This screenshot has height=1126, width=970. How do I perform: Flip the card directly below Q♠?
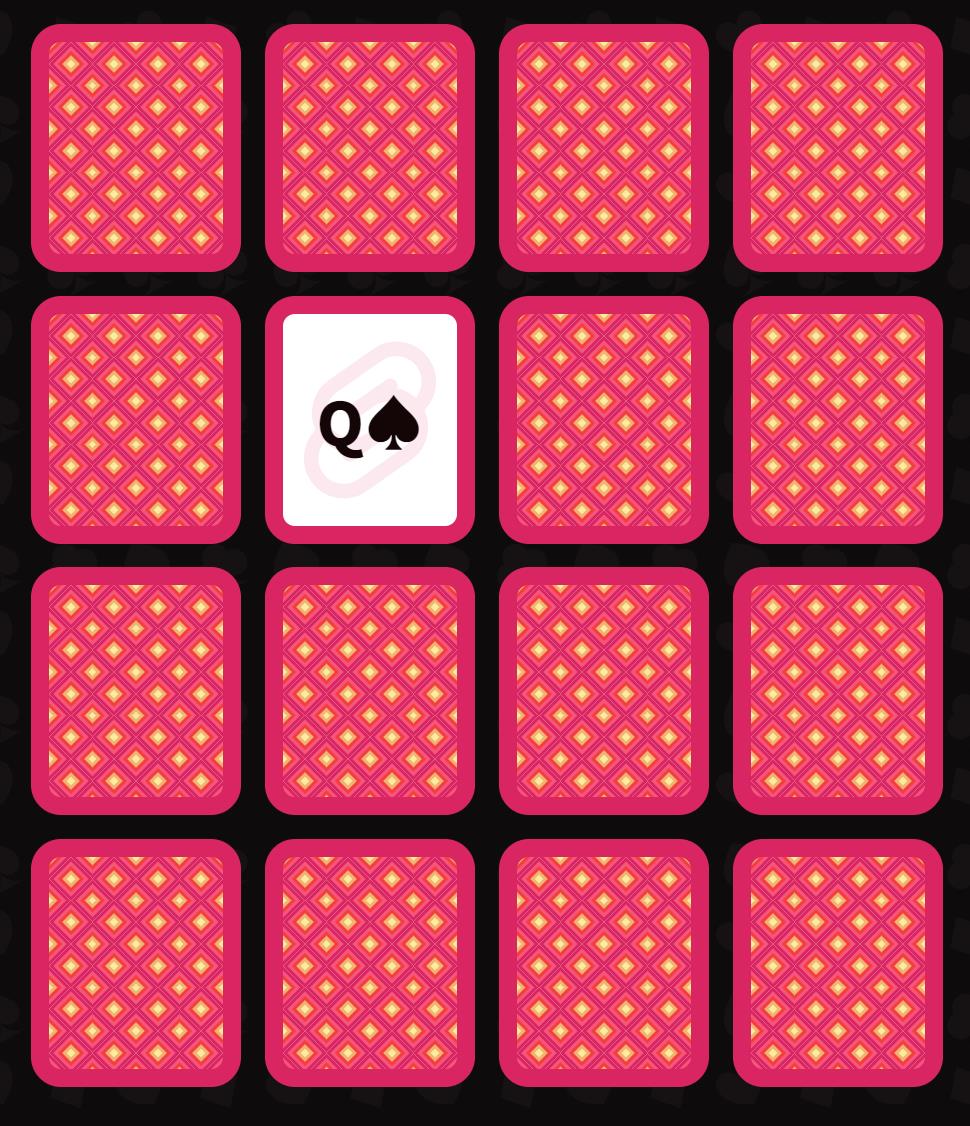(x=370, y=691)
